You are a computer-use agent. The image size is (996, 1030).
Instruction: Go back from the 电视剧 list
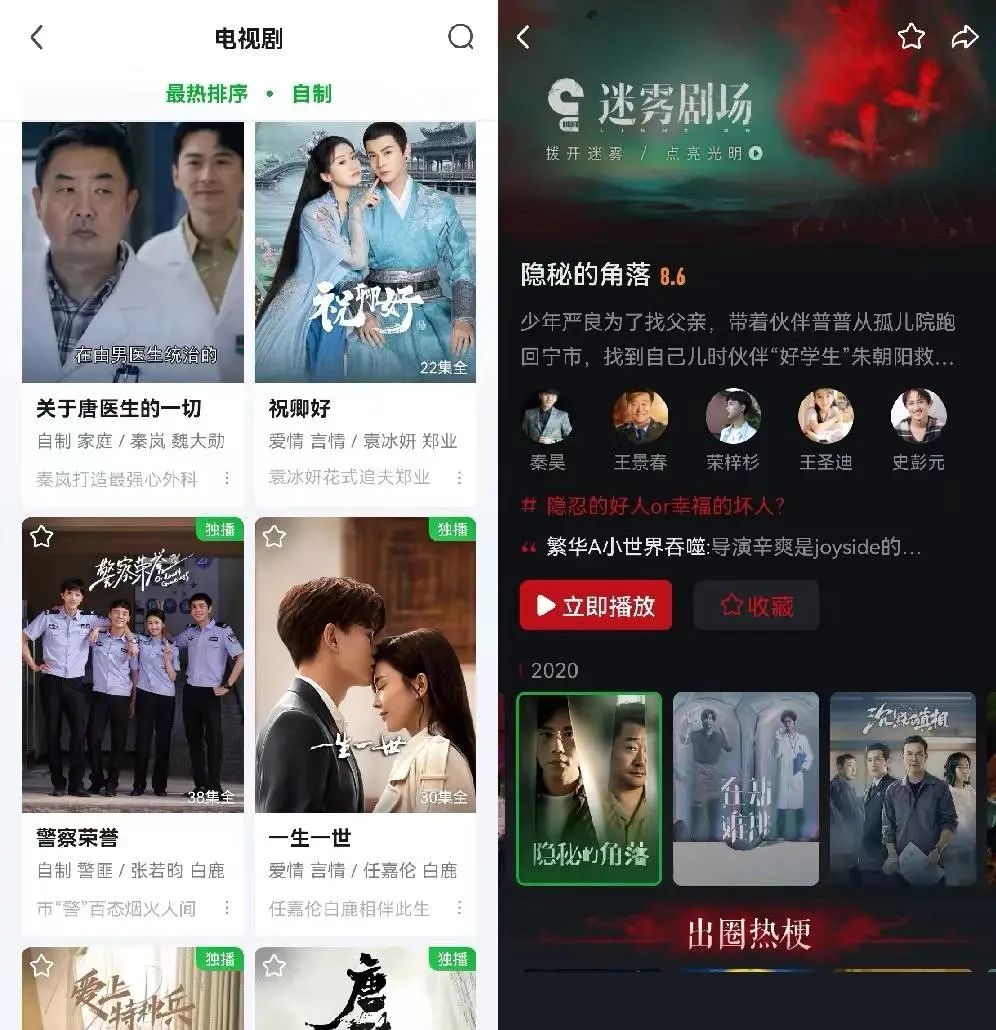tap(37, 38)
